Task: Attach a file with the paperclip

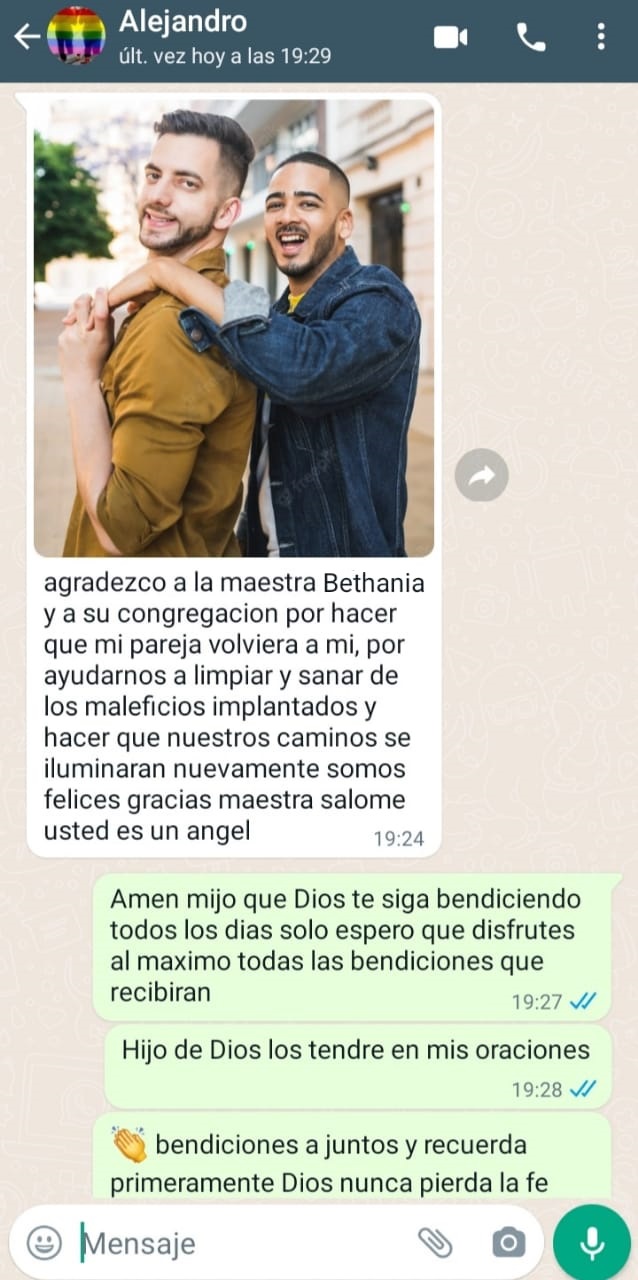Action: pos(435,1243)
